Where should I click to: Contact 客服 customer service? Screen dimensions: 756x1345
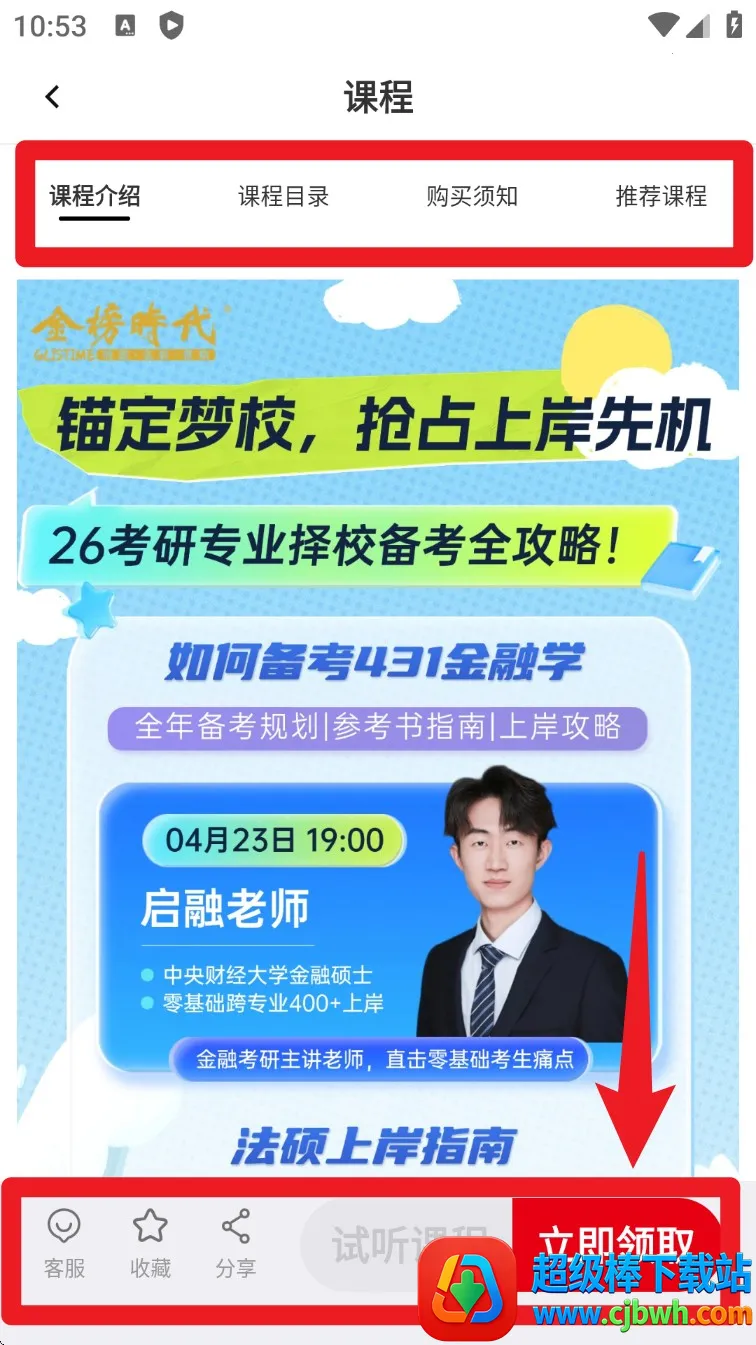click(x=64, y=1242)
